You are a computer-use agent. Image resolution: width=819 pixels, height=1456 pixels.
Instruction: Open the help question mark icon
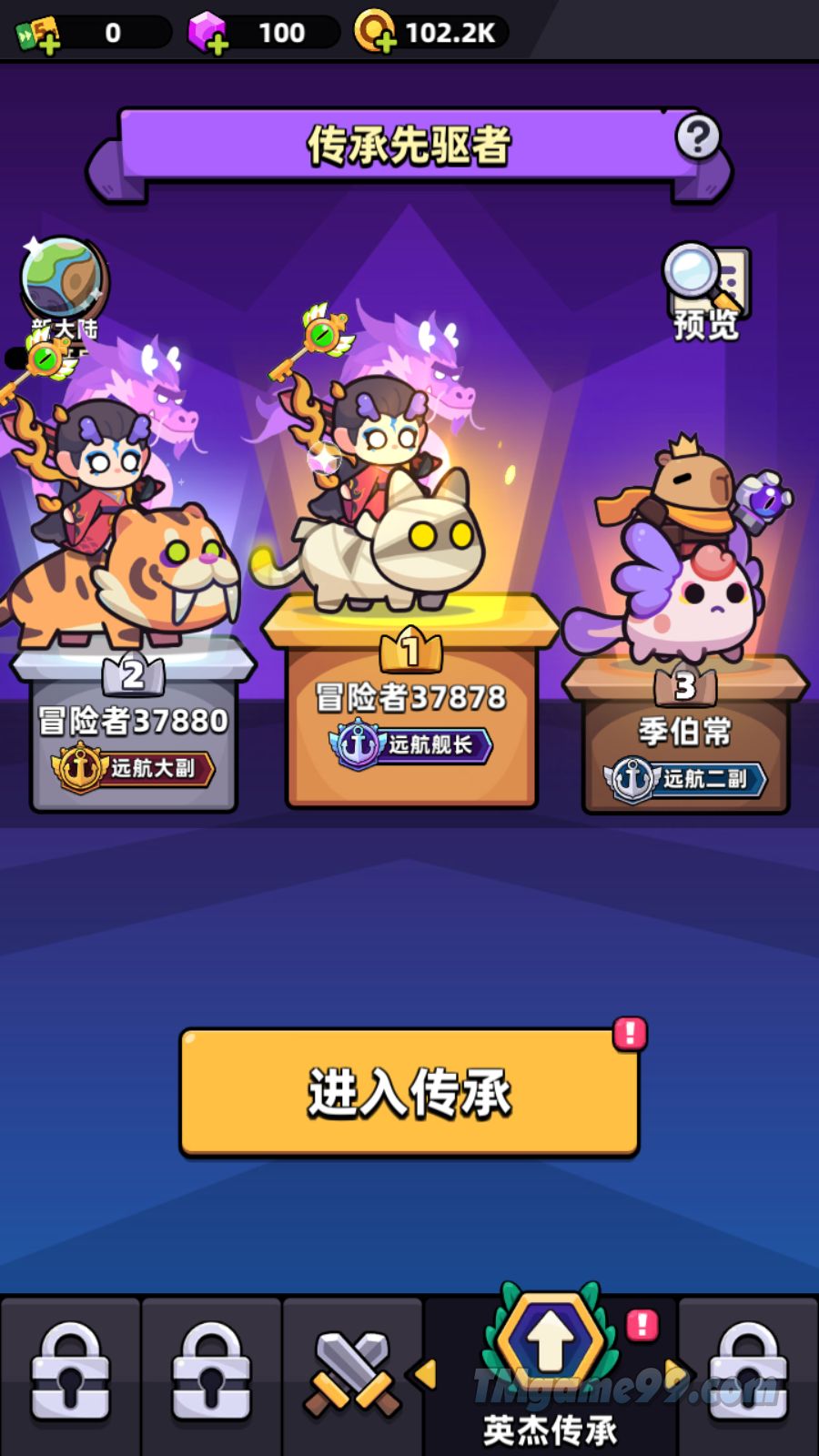tap(697, 138)
